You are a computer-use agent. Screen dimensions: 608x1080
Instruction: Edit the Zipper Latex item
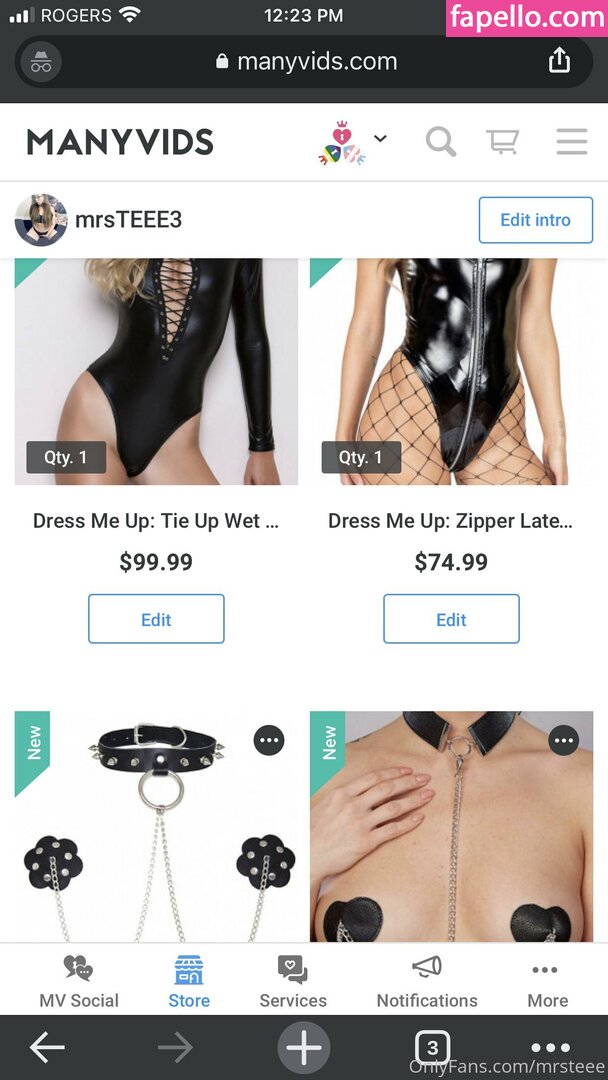[451, 619]
